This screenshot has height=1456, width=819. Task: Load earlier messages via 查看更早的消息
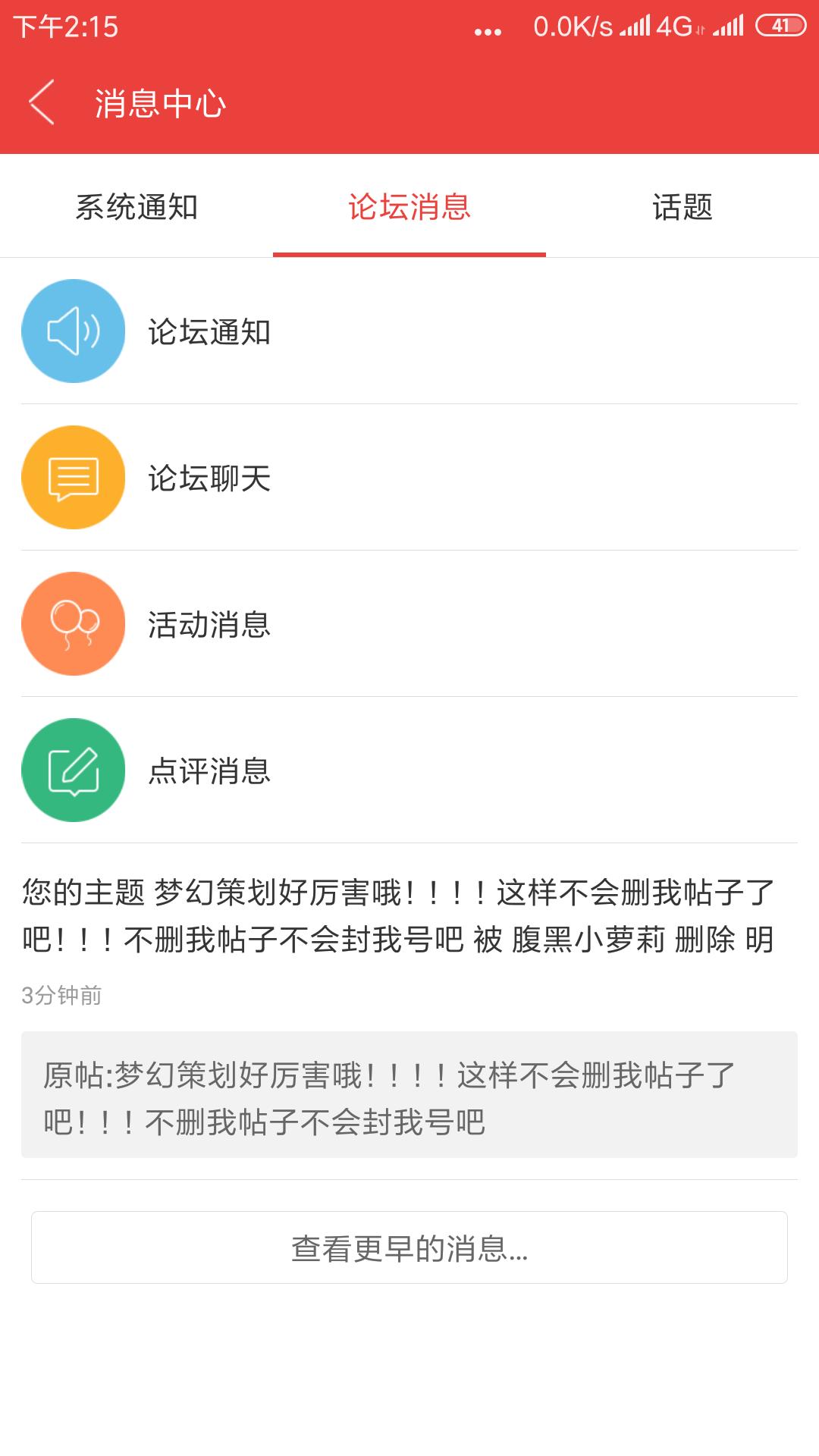[x=409, y=1247]
